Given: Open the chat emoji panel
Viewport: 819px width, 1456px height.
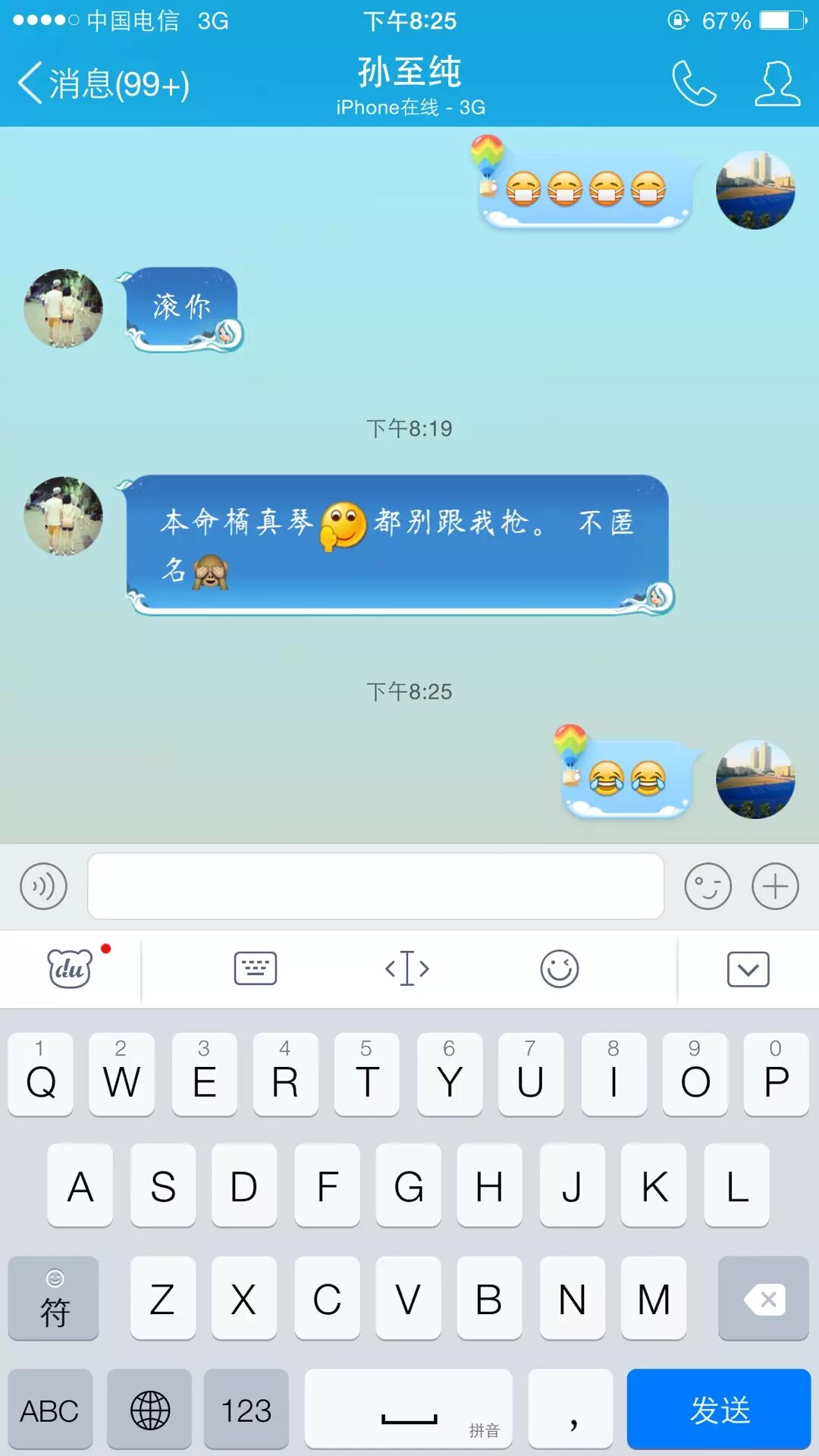Looking at the screenshot, I should coord(708,886).
